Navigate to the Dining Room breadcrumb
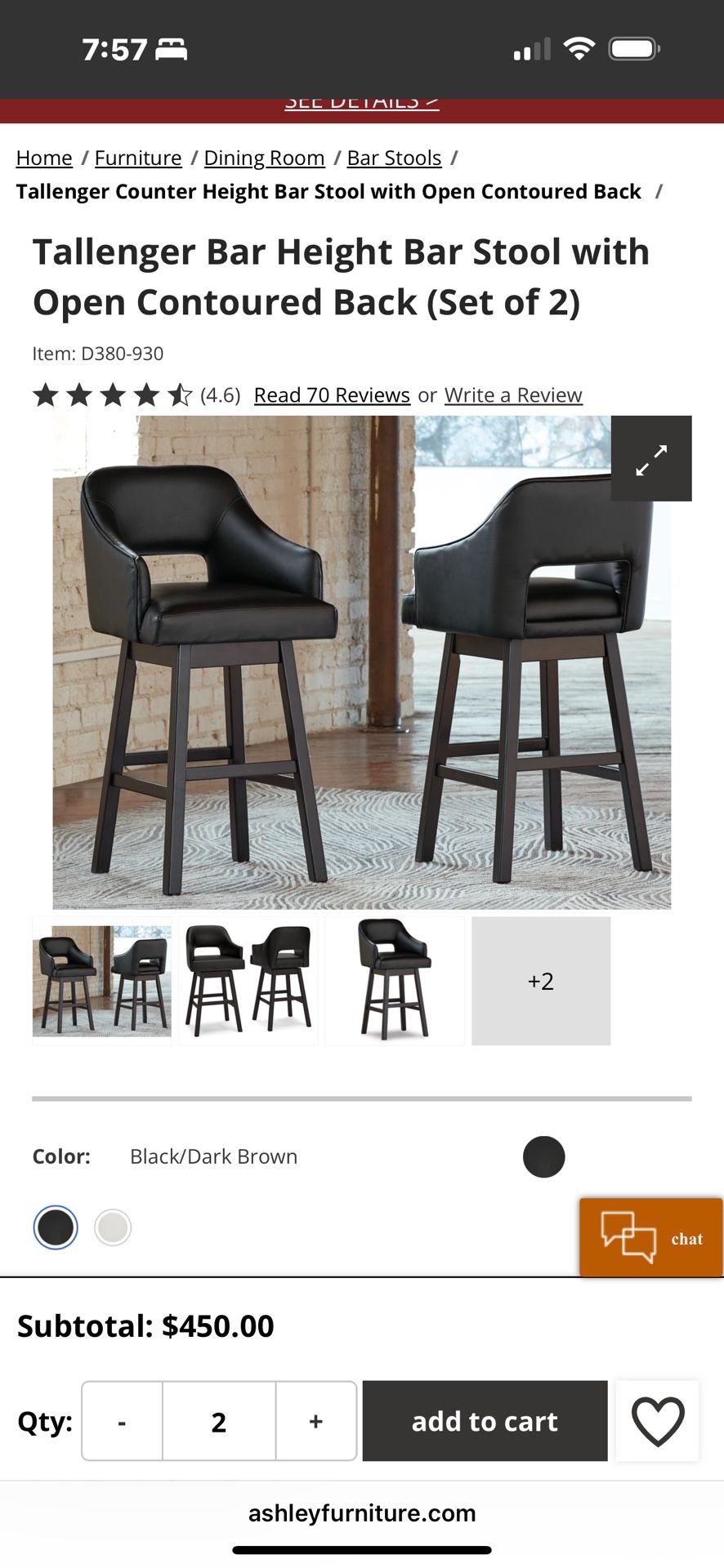 point(264,158)
